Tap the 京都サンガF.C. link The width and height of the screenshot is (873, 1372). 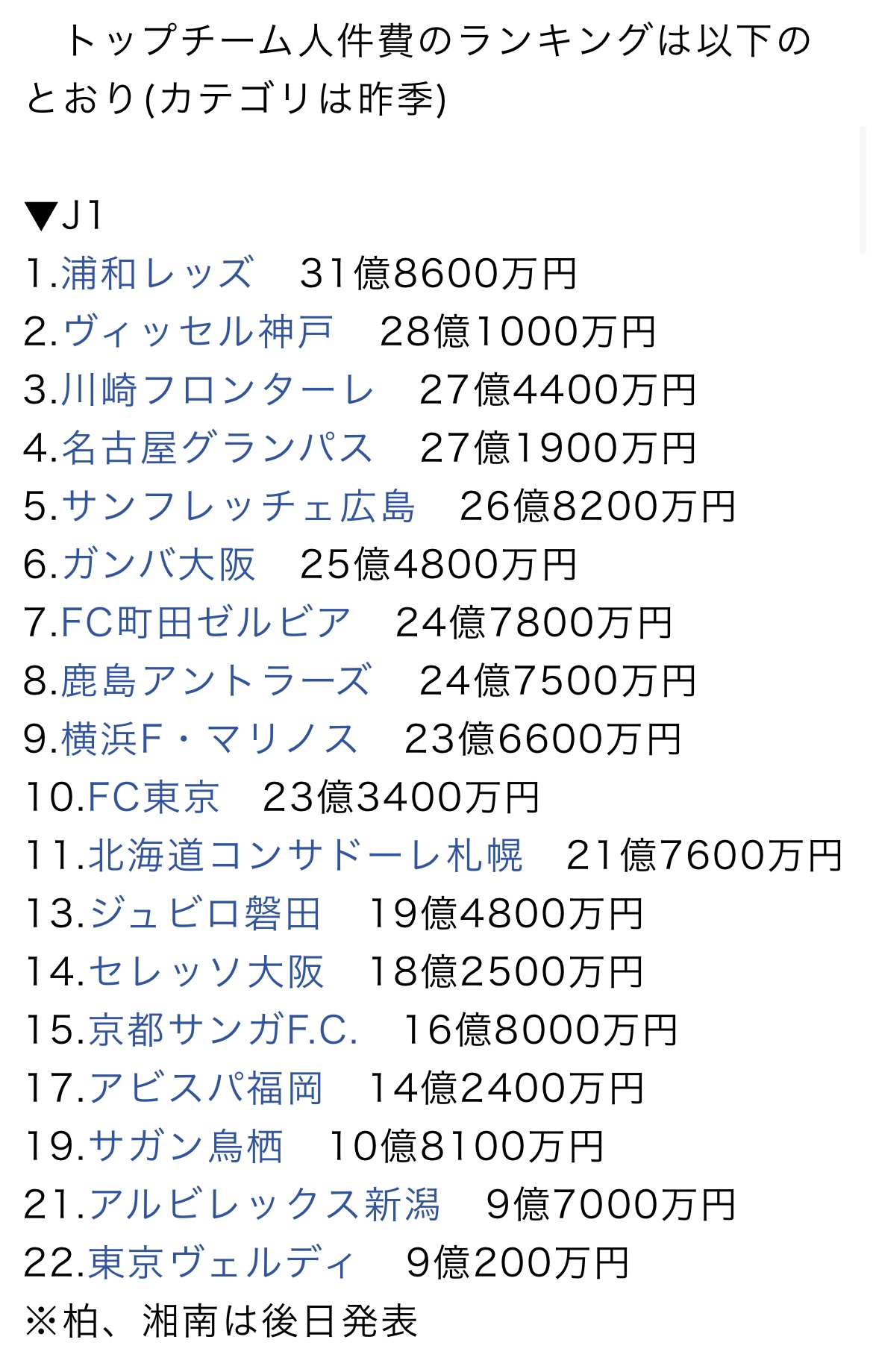(223, 1030)
